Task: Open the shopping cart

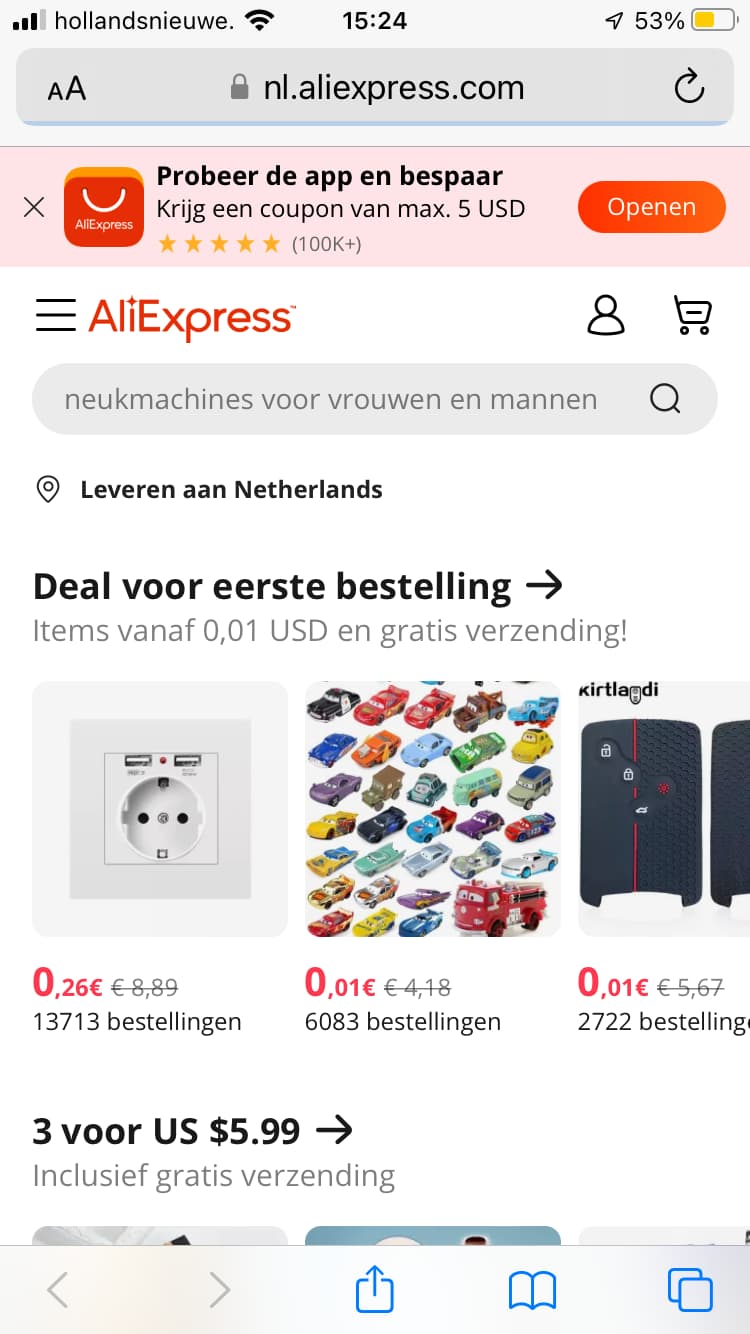Action: pos(692,315)
